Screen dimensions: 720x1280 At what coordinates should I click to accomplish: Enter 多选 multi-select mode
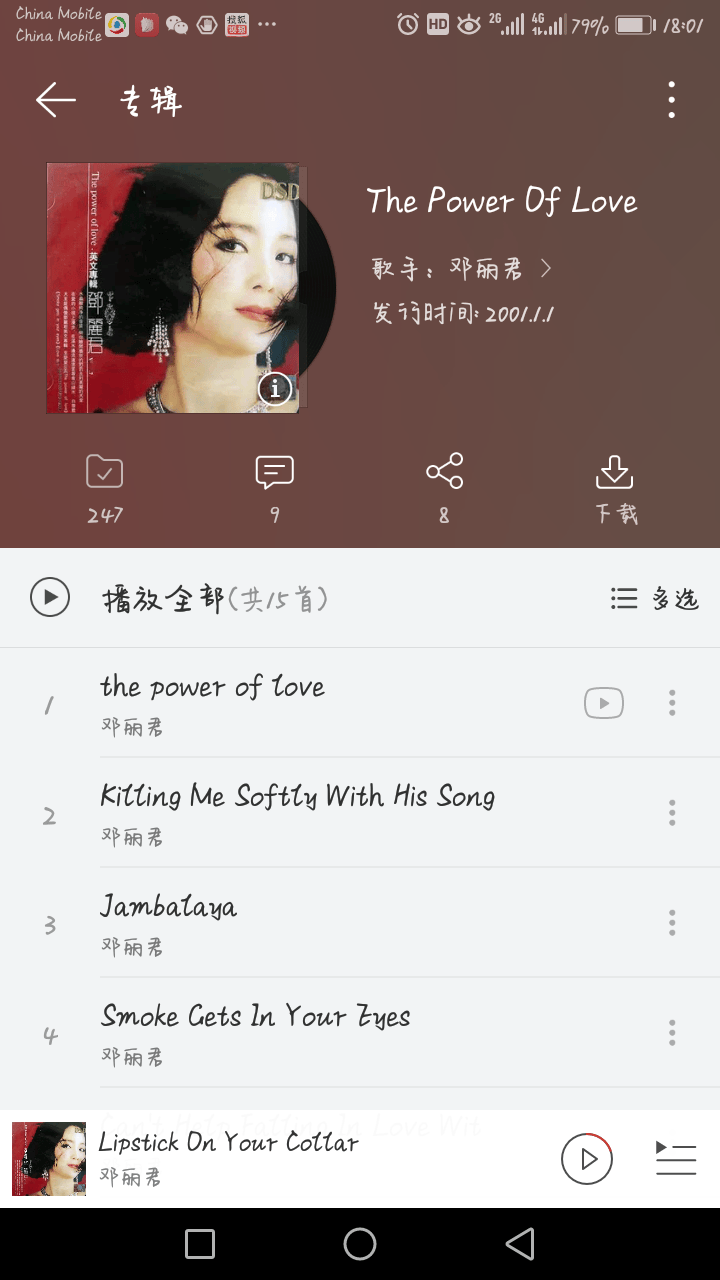[655, 598]
